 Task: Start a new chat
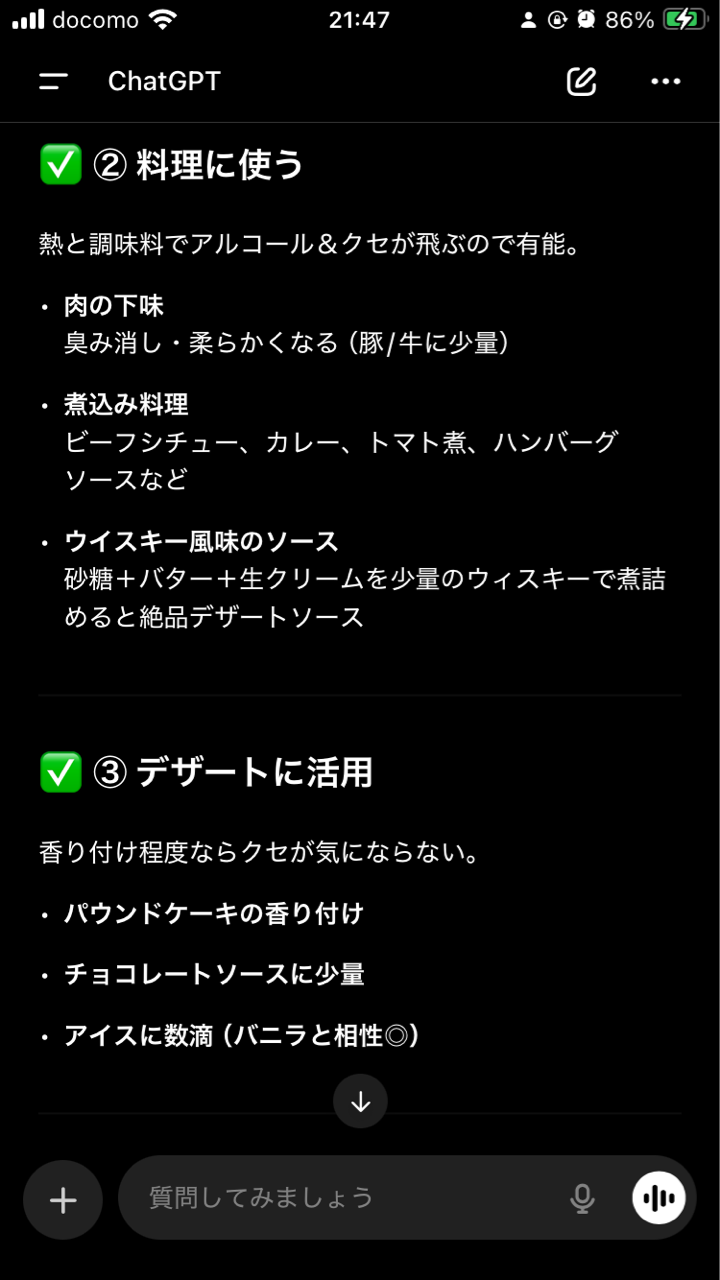[x=581, y=82]
